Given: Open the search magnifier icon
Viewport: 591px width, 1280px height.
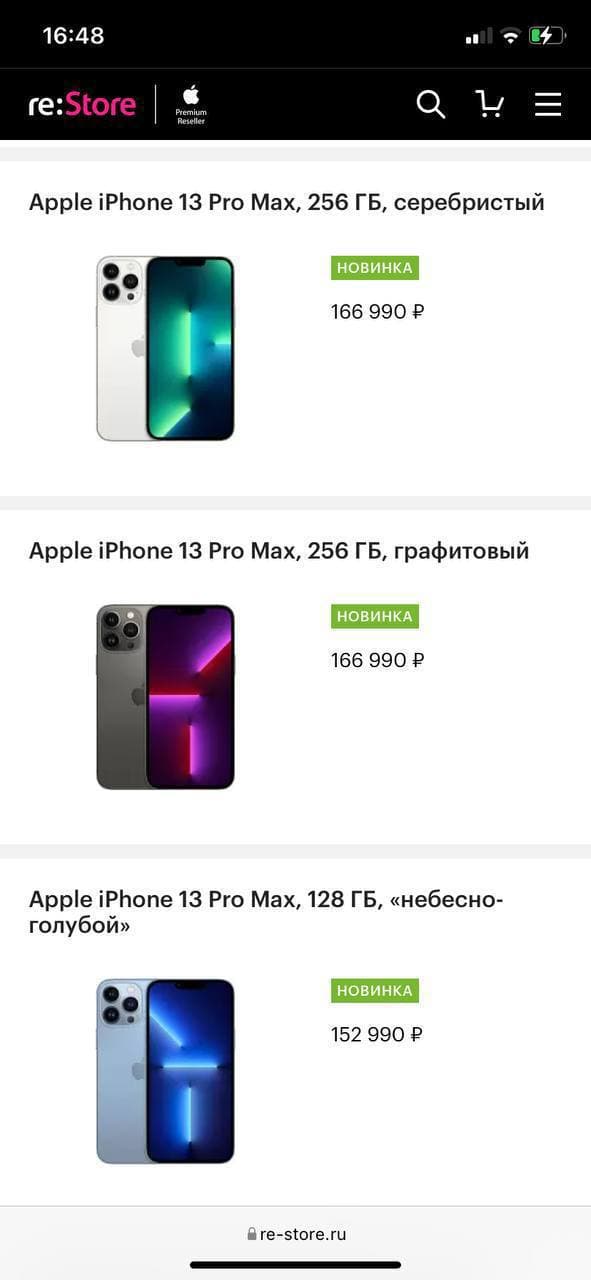Looking at the screenshot, I should point(430,104).
